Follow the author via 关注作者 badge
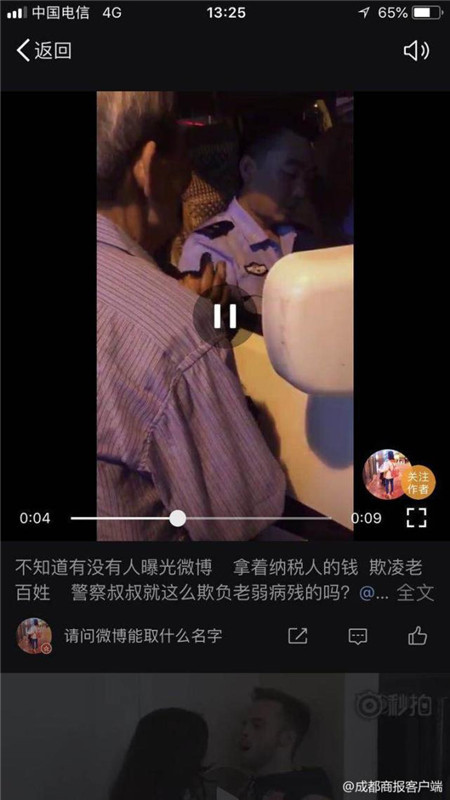450x800 pixels. pyautogui.click(x=417, y=482)
